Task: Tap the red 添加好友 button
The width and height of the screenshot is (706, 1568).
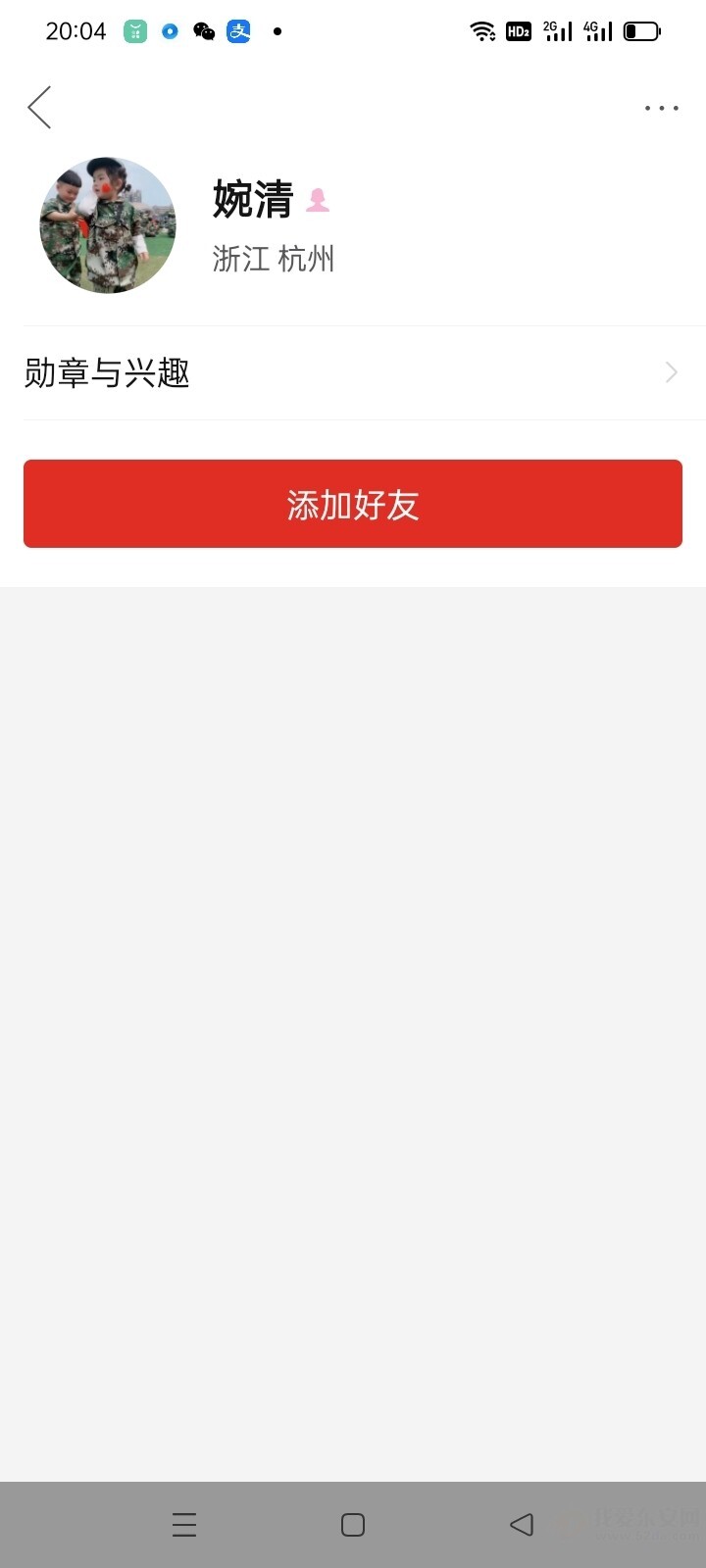Action: click(x=353, y=504)
